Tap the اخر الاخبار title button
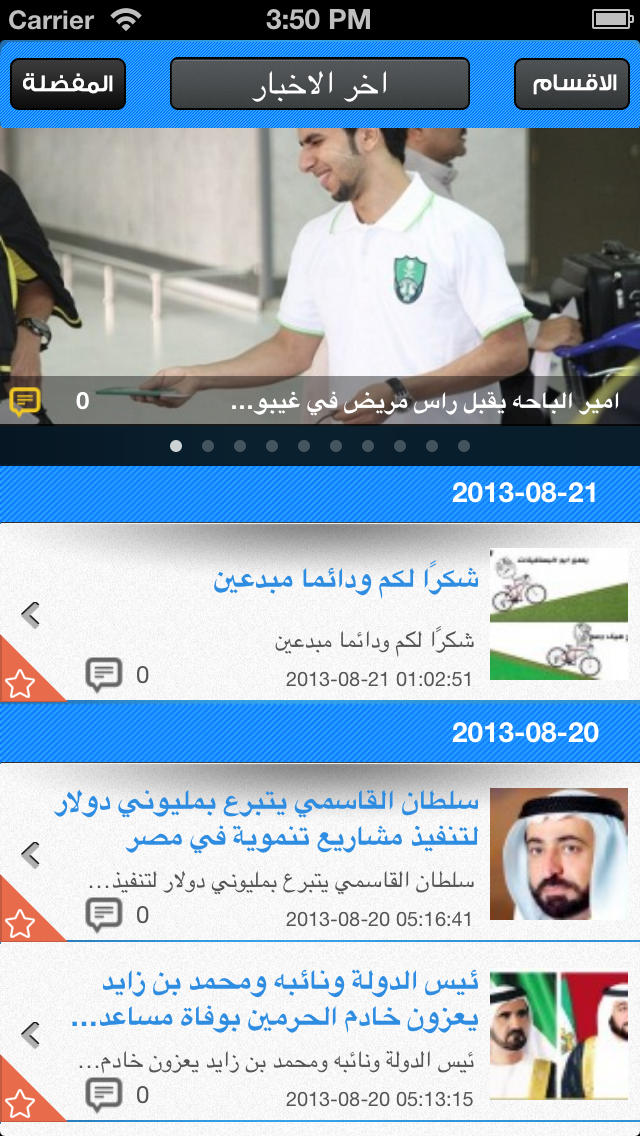The height and width of the screenshot is (1136, 640). [320, 84]
